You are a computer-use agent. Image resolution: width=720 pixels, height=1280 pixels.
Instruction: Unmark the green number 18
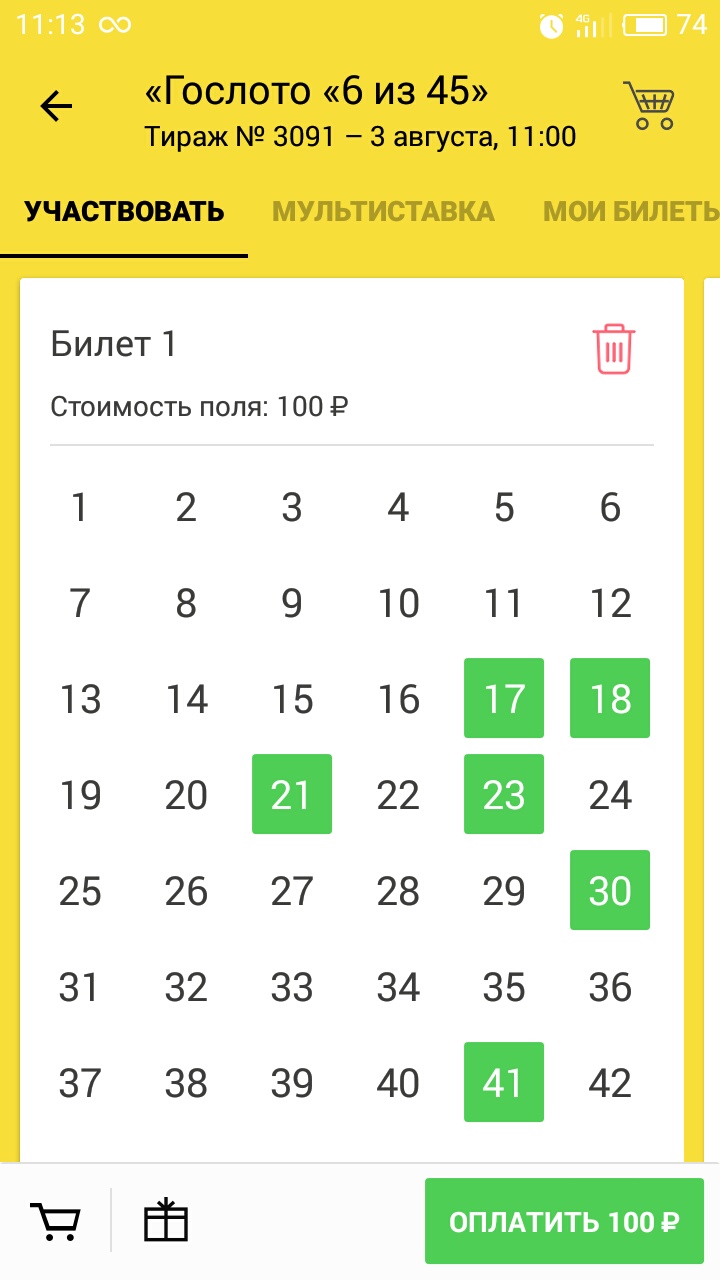[610, 698]
